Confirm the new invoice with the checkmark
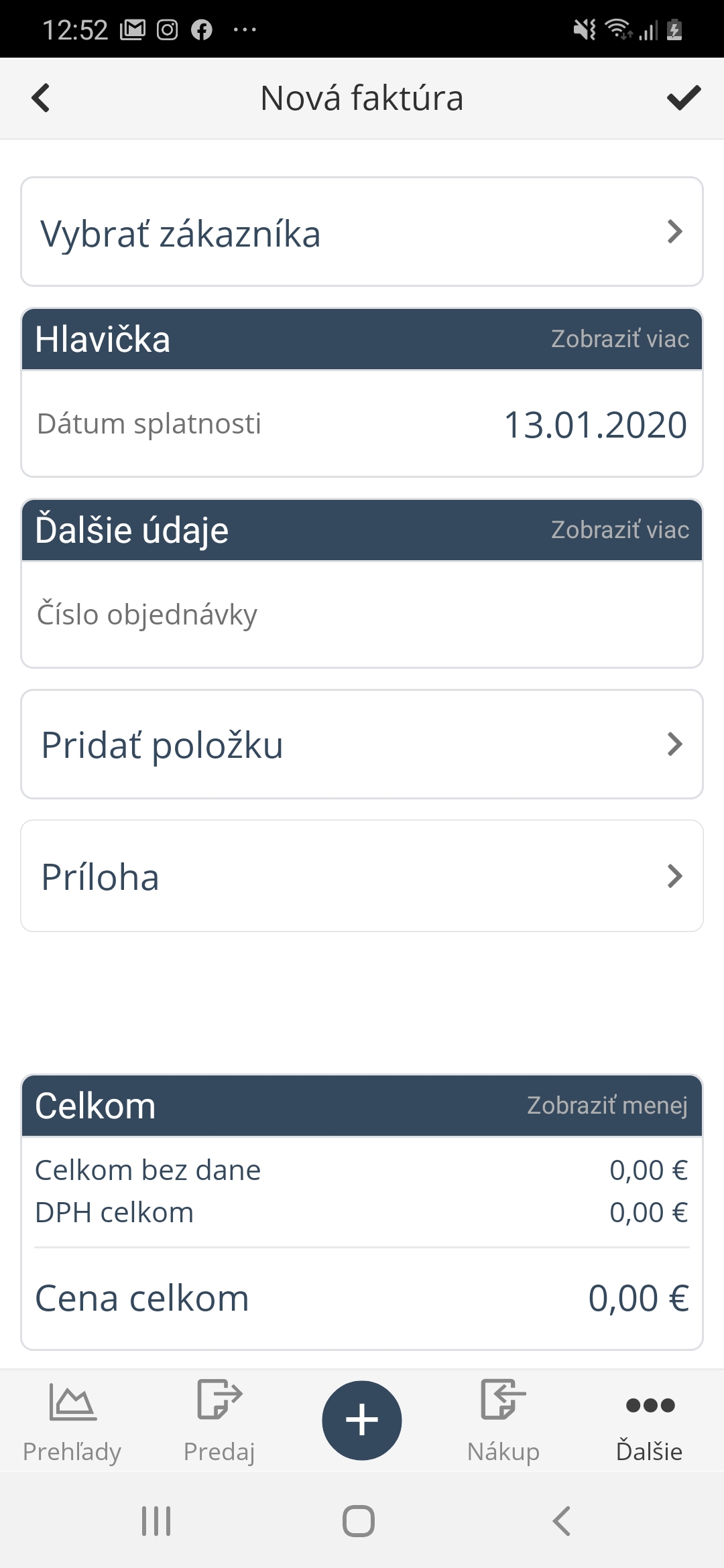This screenshot has height=1568, width=724. tap(683, 98)
